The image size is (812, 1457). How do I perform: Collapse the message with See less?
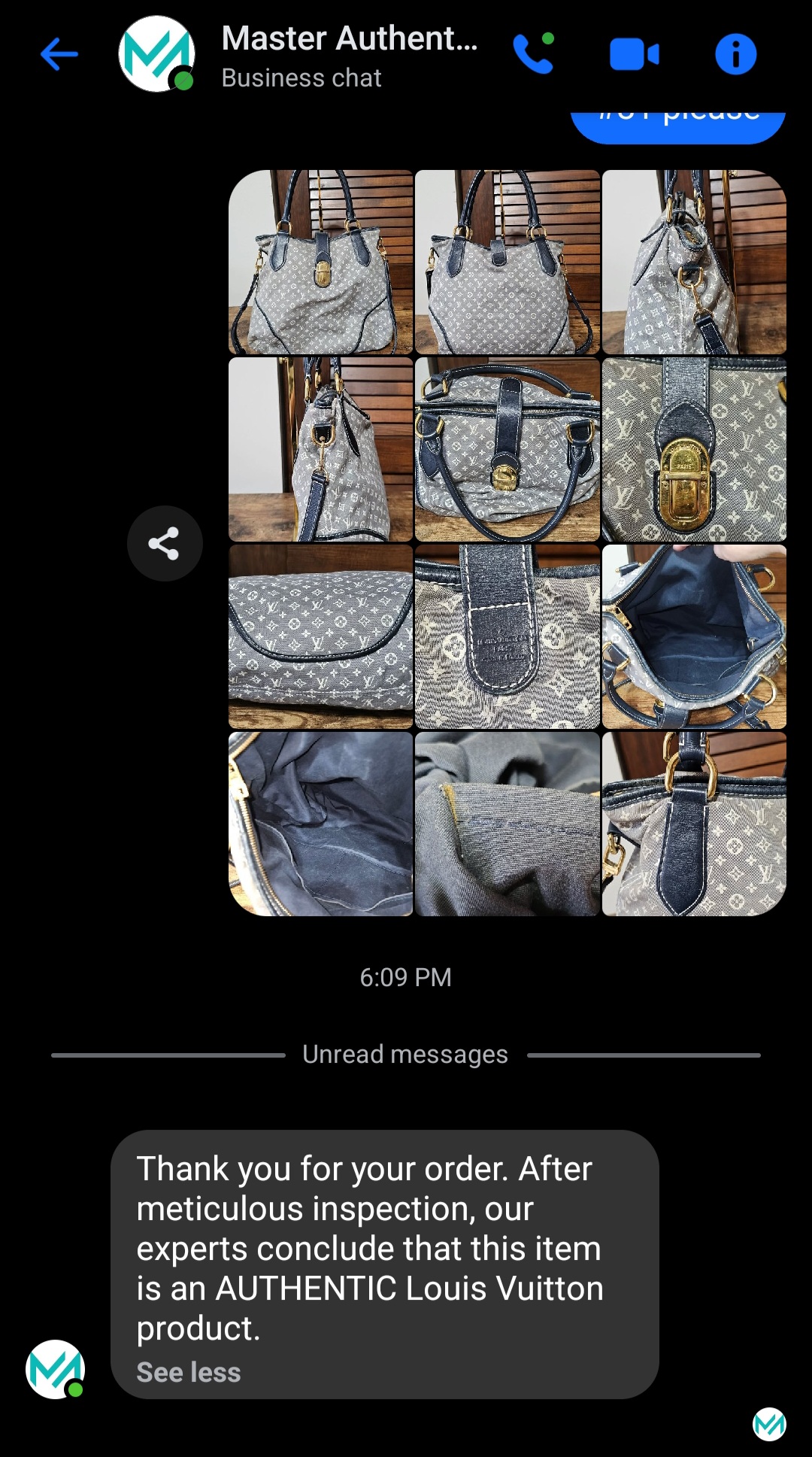pyautogui.click(x=189, y=1372)
